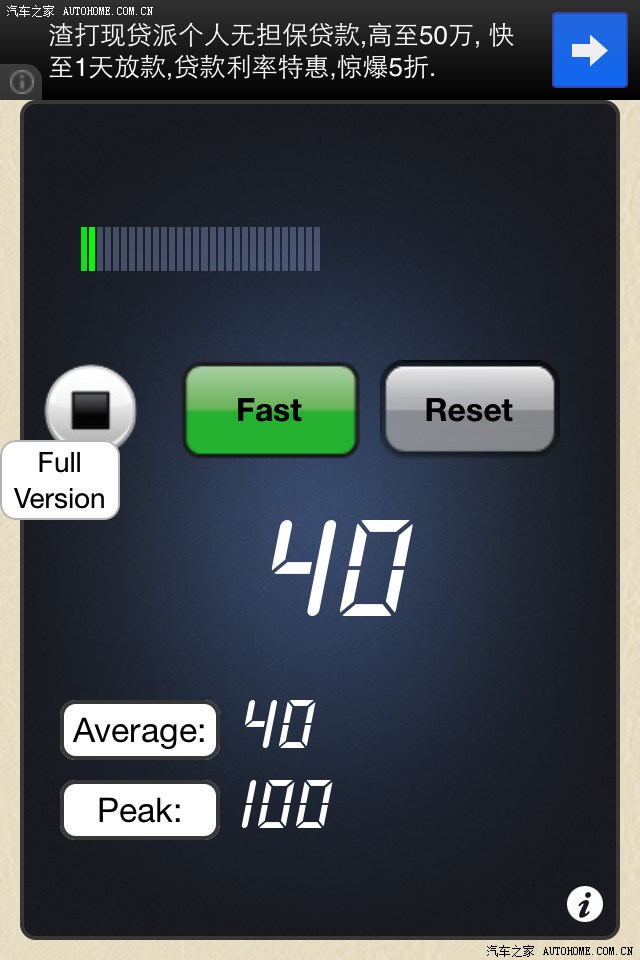This screenshot has width=640, height=960.
Task: Stop the sound level measurement
Action: point(90,408)
